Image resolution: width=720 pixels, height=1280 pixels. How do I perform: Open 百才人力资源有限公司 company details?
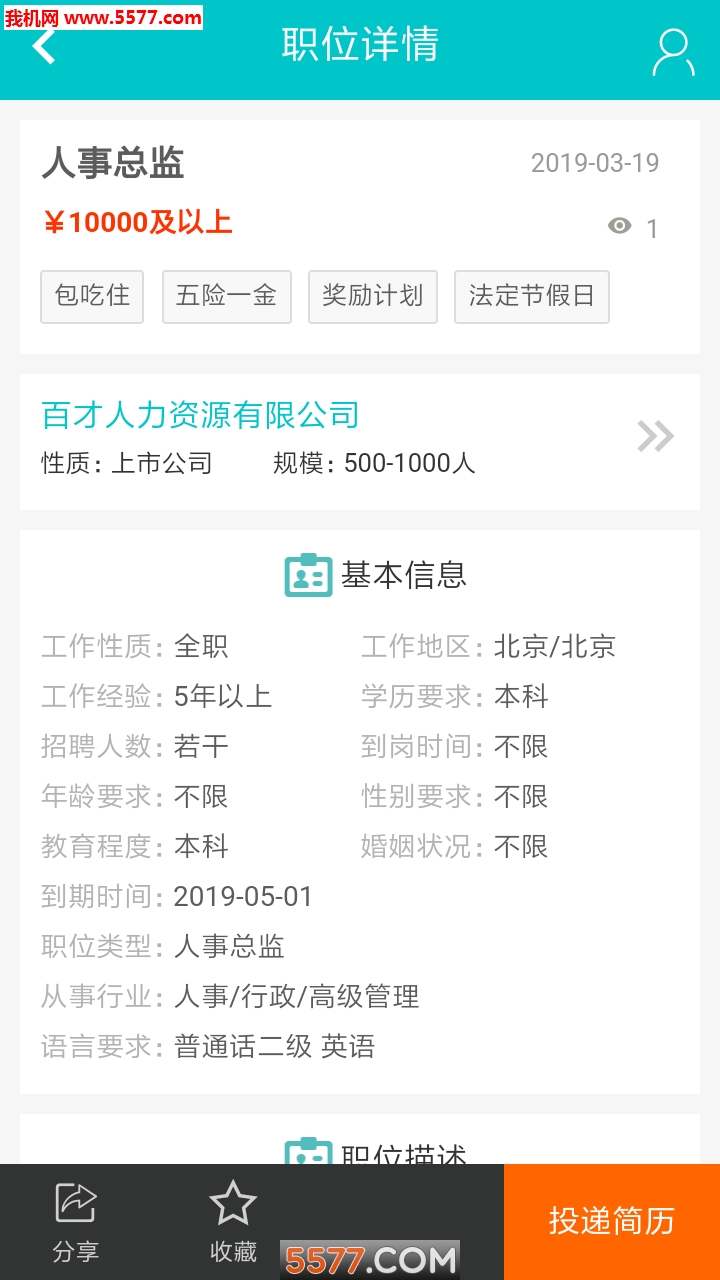click(360, 437)
